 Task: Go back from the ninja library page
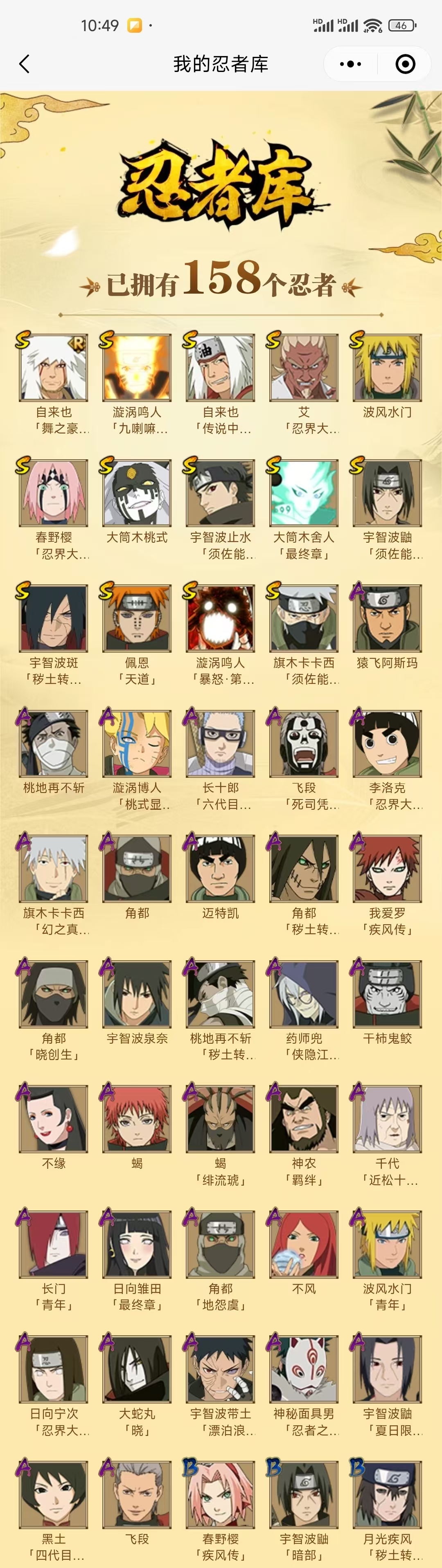pyautogui.click(x=25, y=64)
